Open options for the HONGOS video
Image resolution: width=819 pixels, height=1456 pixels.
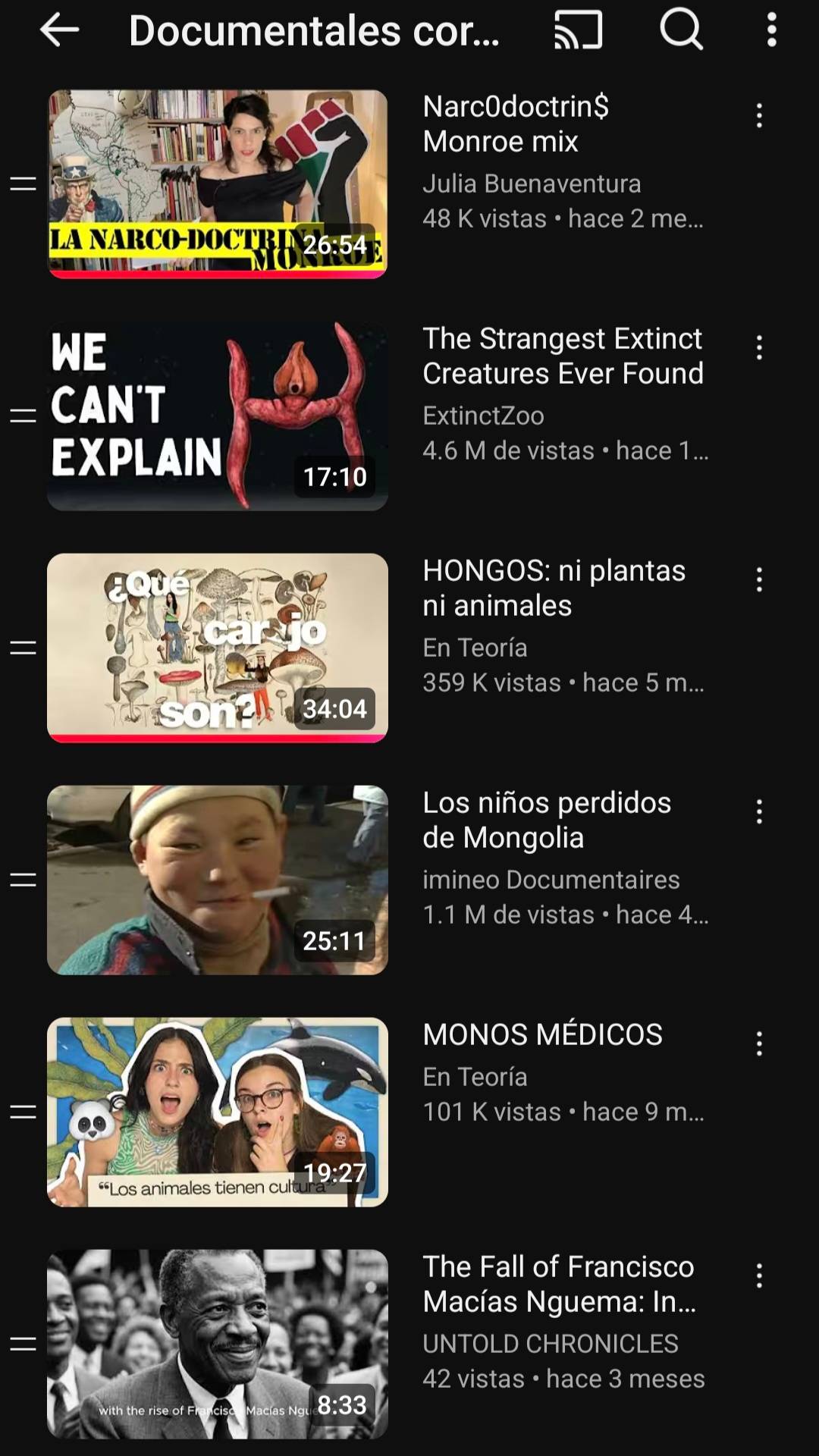[759, 580]
